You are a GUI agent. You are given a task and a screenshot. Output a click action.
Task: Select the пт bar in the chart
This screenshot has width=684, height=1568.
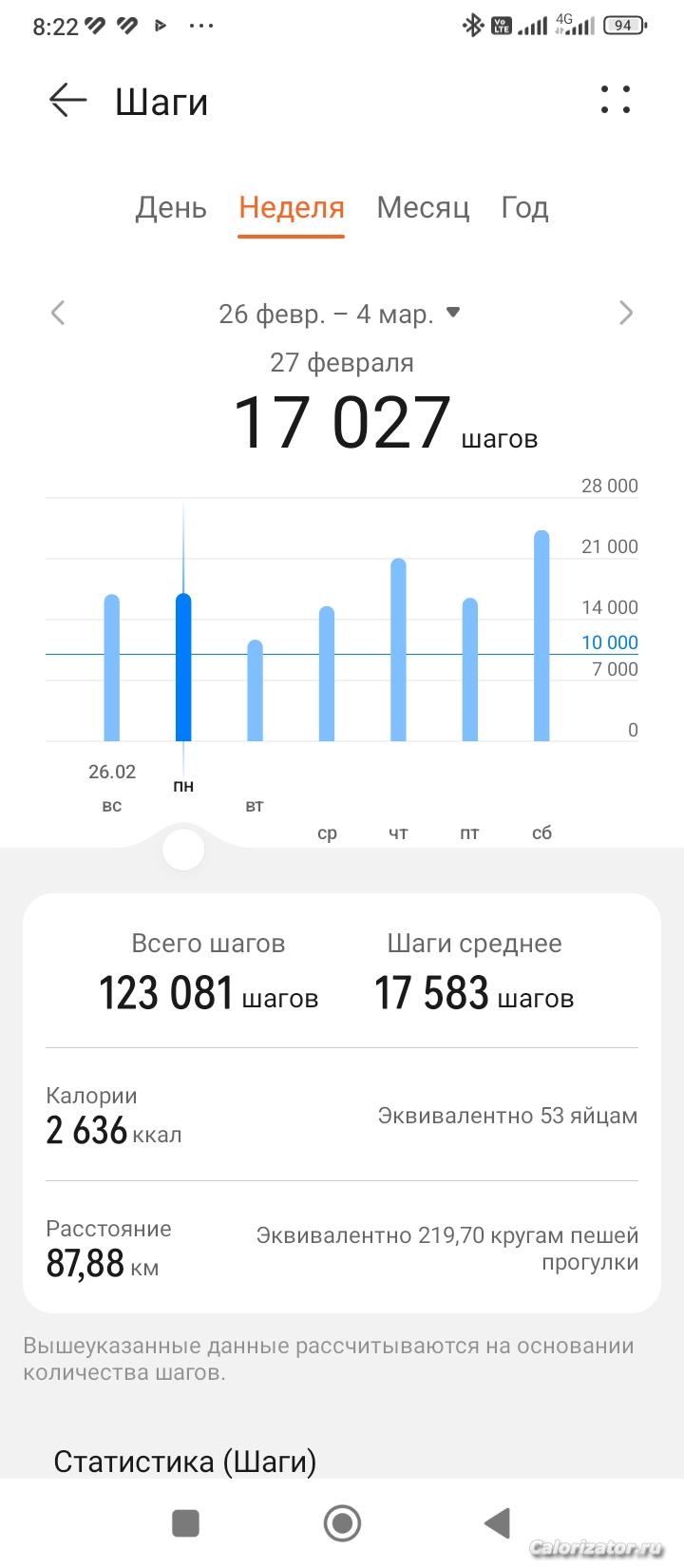coord(469,670)
